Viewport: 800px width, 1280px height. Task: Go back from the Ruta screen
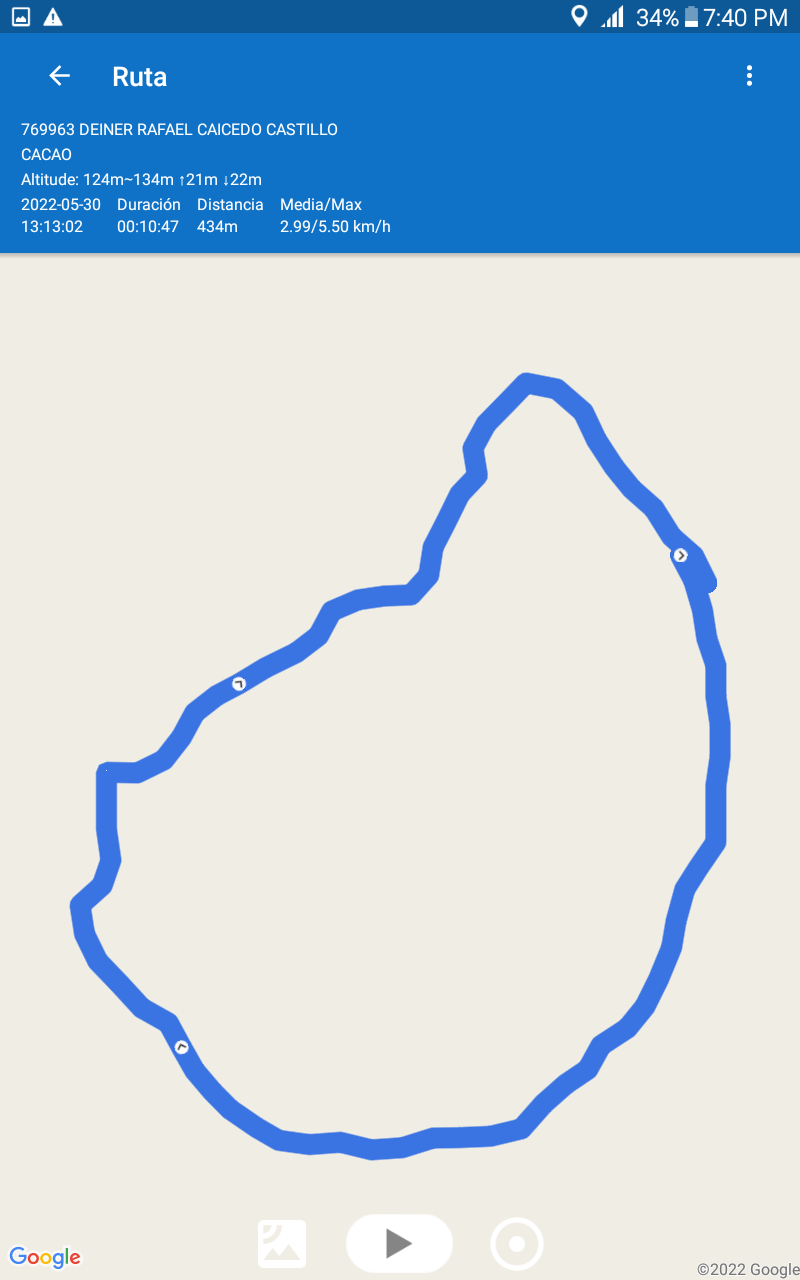point(60,76)
